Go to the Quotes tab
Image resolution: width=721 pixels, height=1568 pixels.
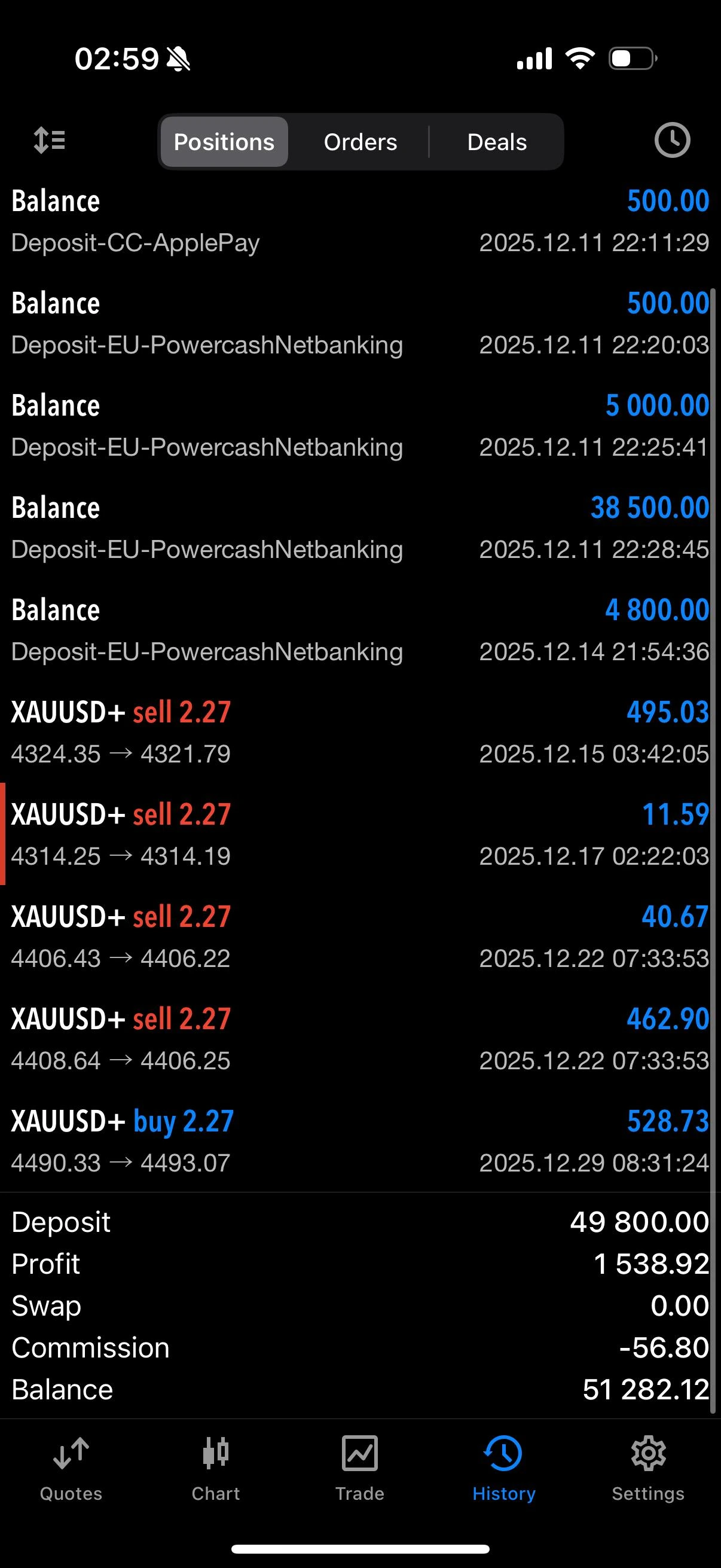tap(71, 1468)
